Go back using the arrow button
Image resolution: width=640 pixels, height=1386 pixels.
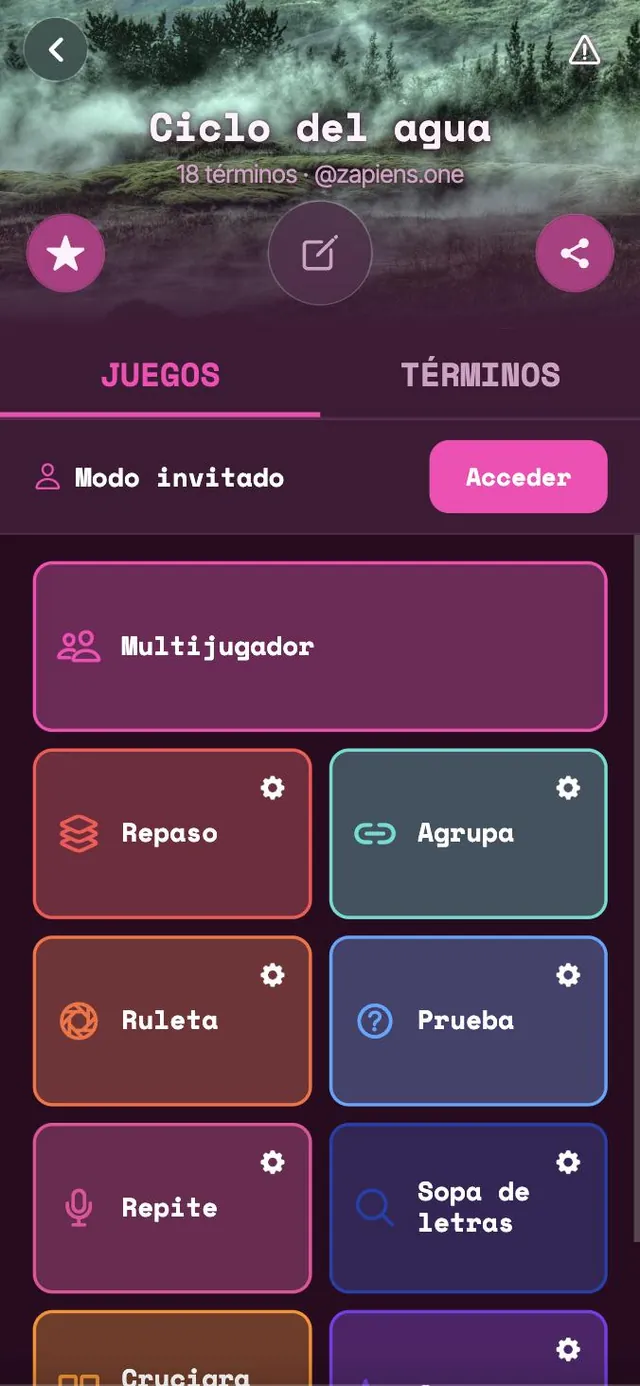click(56, 50)
